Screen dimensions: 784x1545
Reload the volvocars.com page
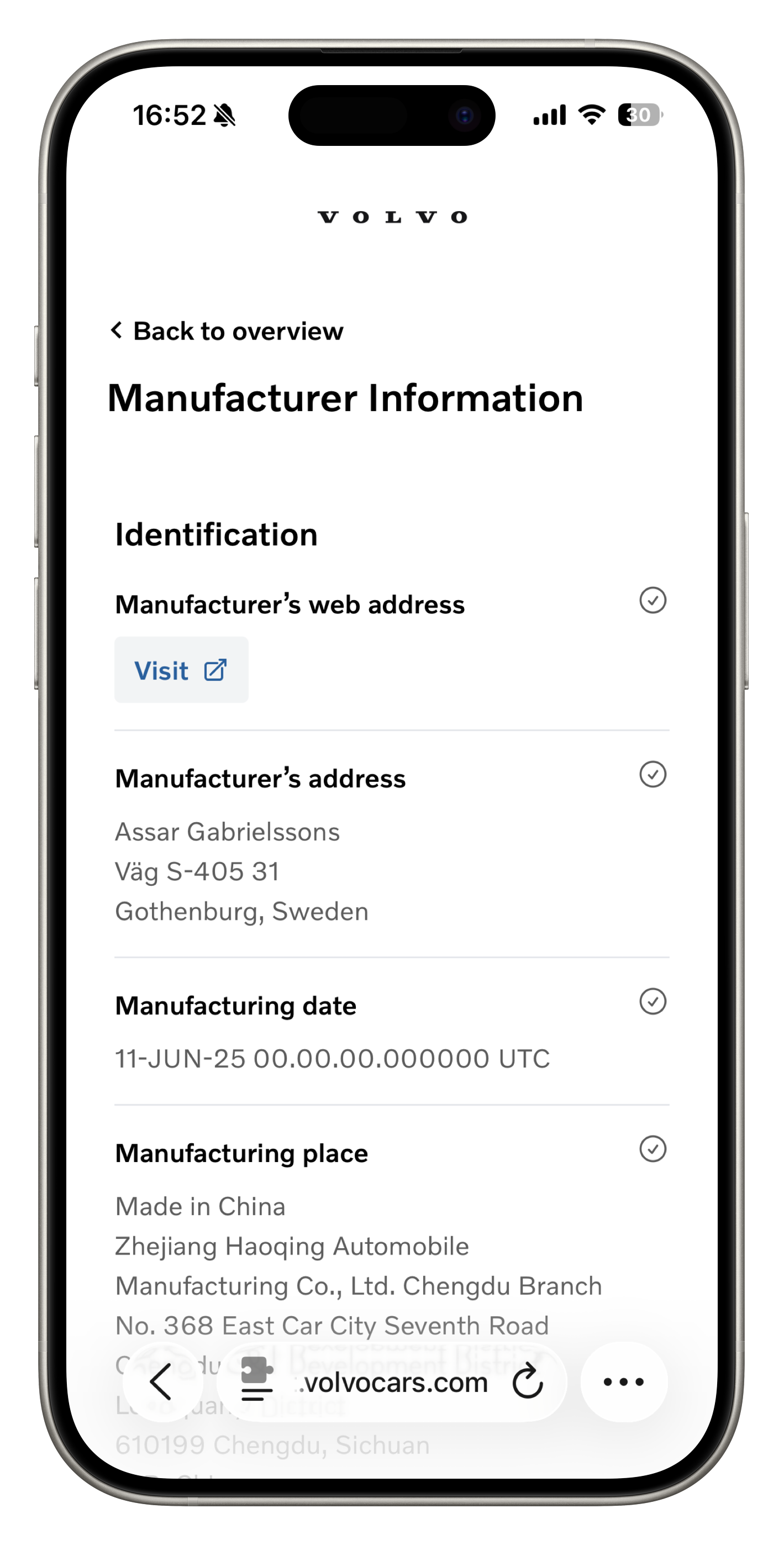tap(527, 1381)
